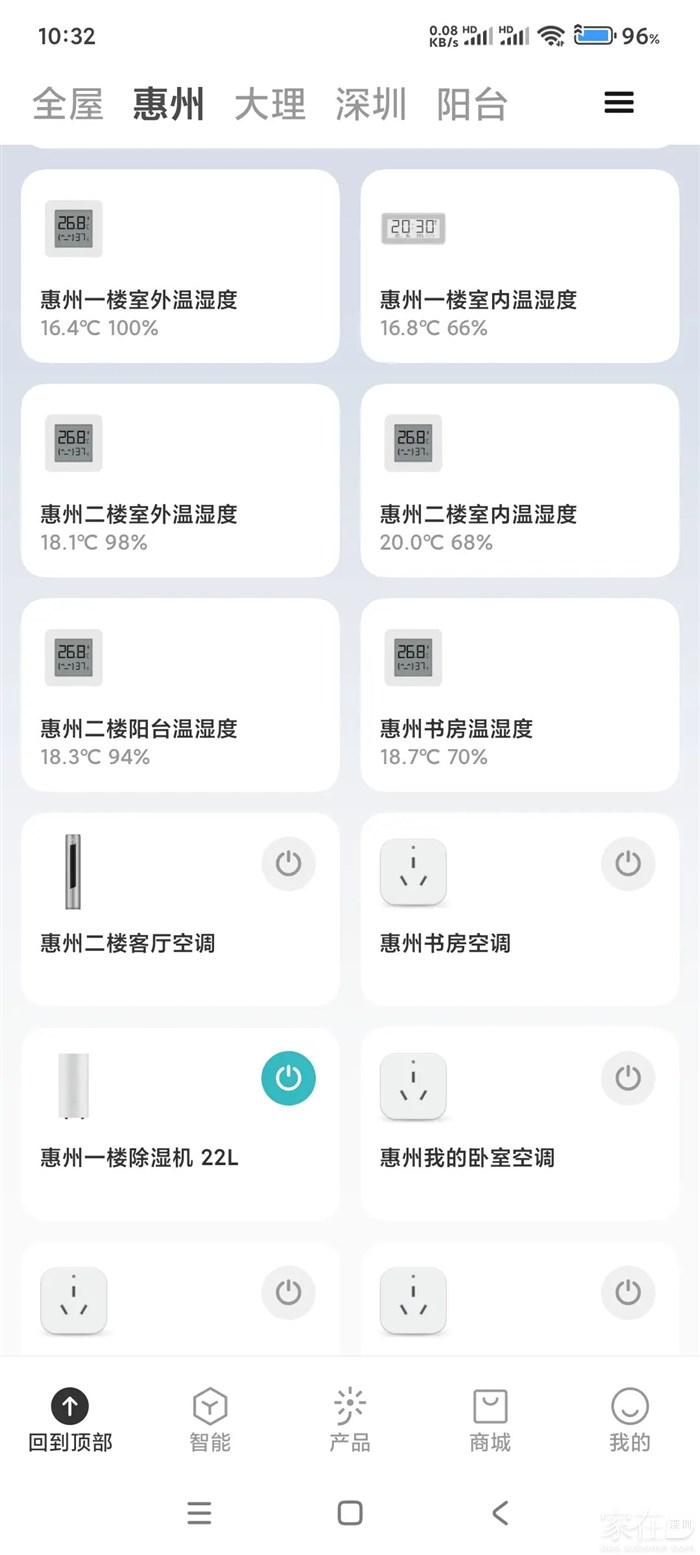This screenshot has width=700, height=1555.
Task: Open the 惠州一楼室外温湿度 sensor card
Action: [180, 266]
